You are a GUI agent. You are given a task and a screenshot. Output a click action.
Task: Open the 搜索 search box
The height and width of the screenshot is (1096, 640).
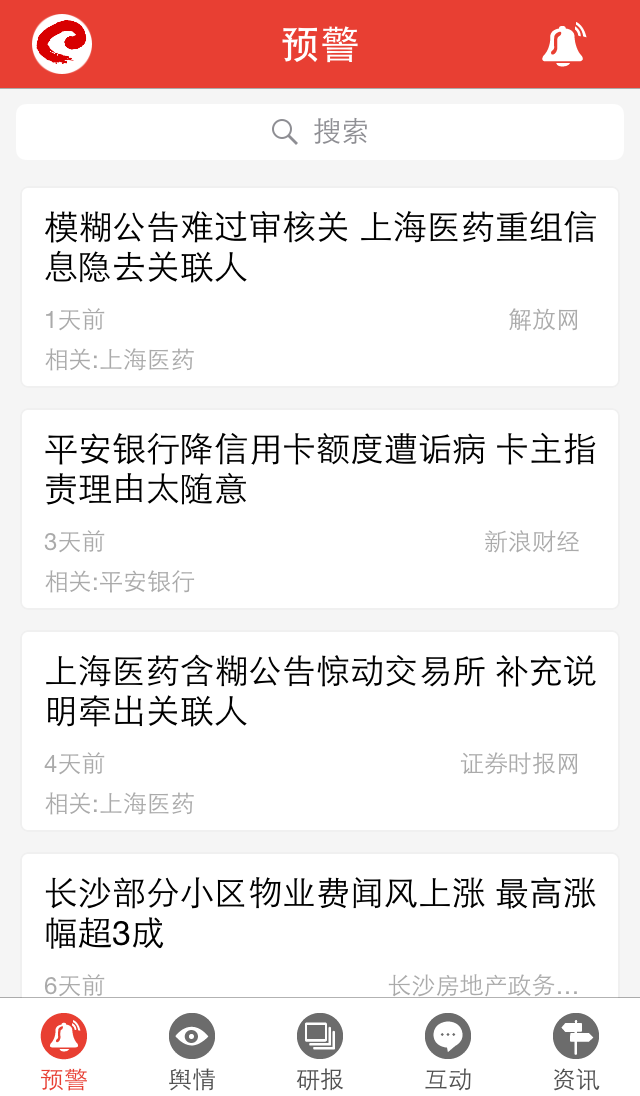coord(320,132)
